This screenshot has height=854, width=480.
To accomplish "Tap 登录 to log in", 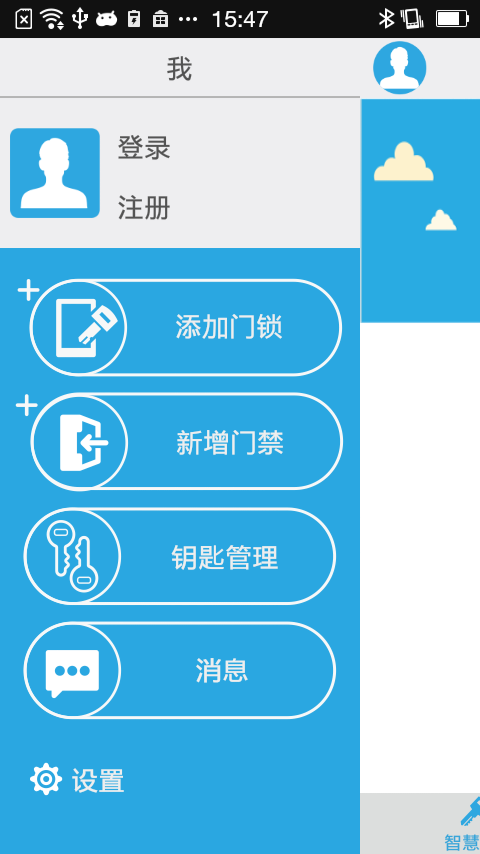I will pos(144,148).
